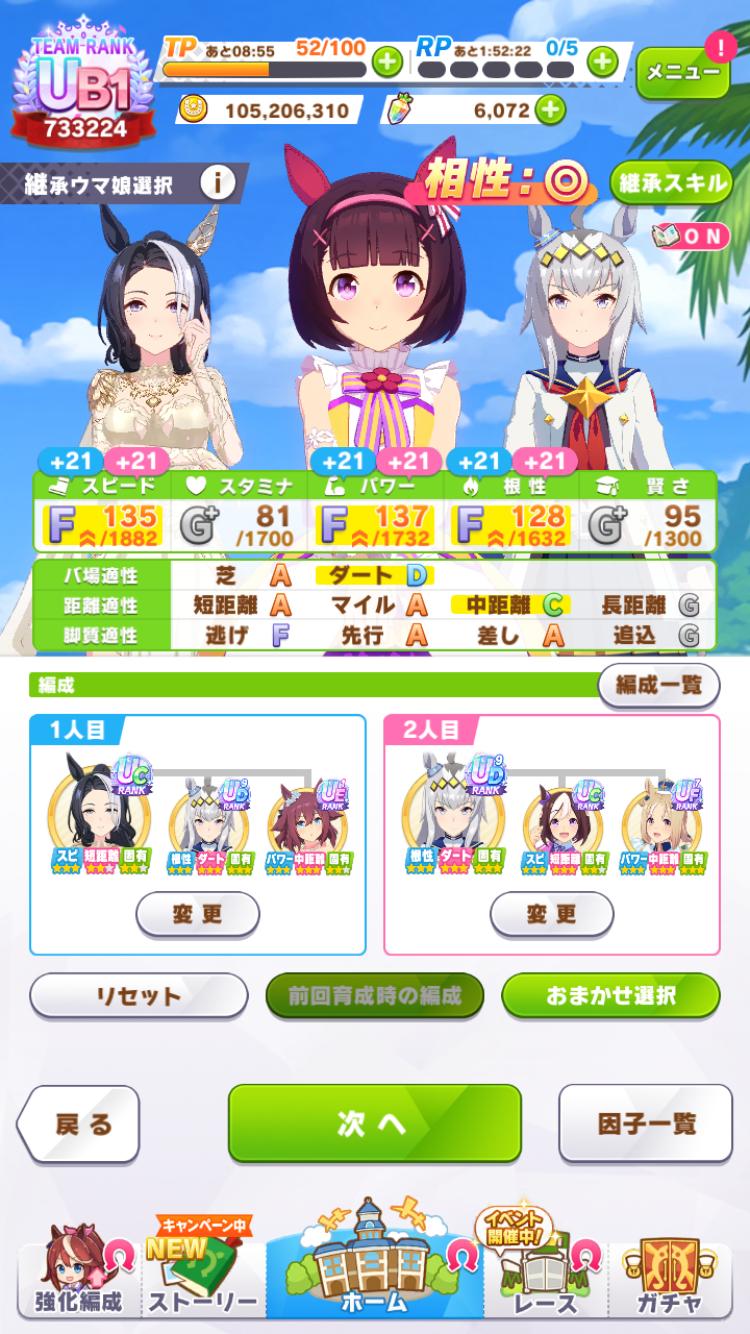This screenshot has height=1334, width=750.
Task: Open info about 継承ウマ娘選択
Action: tap(217, 183)
